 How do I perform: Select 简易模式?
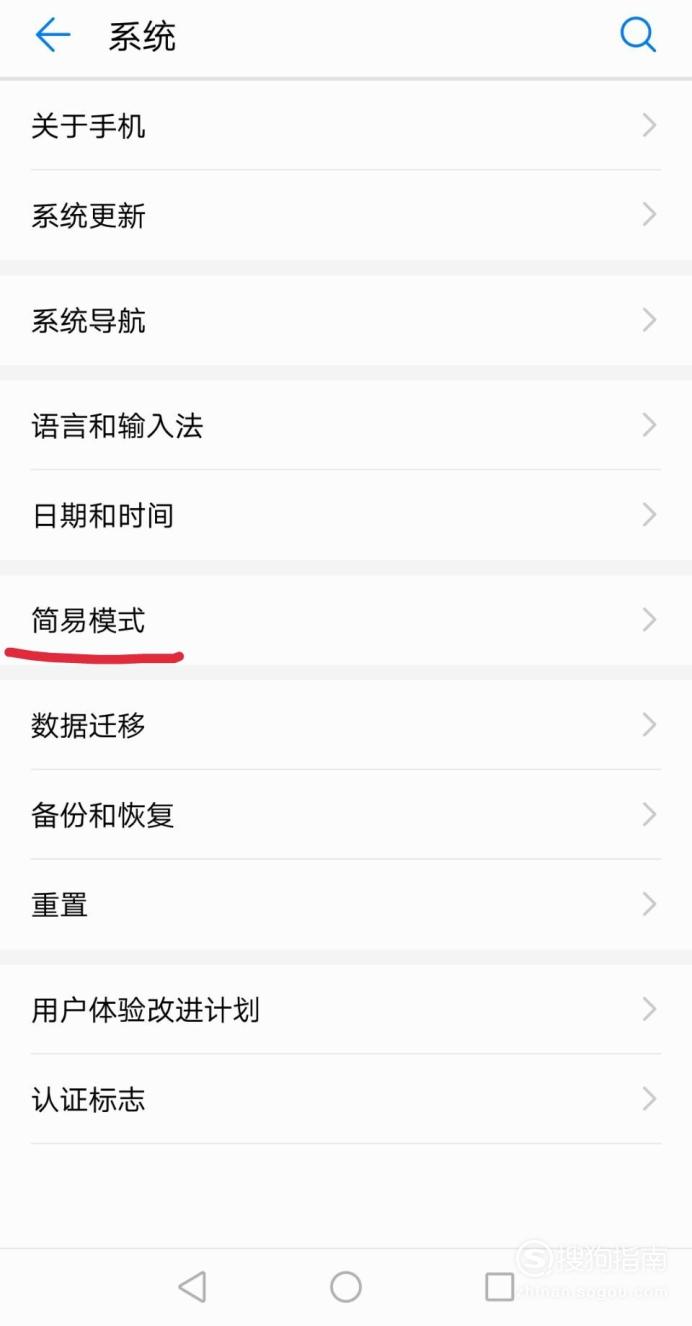[x=346, y=620]
